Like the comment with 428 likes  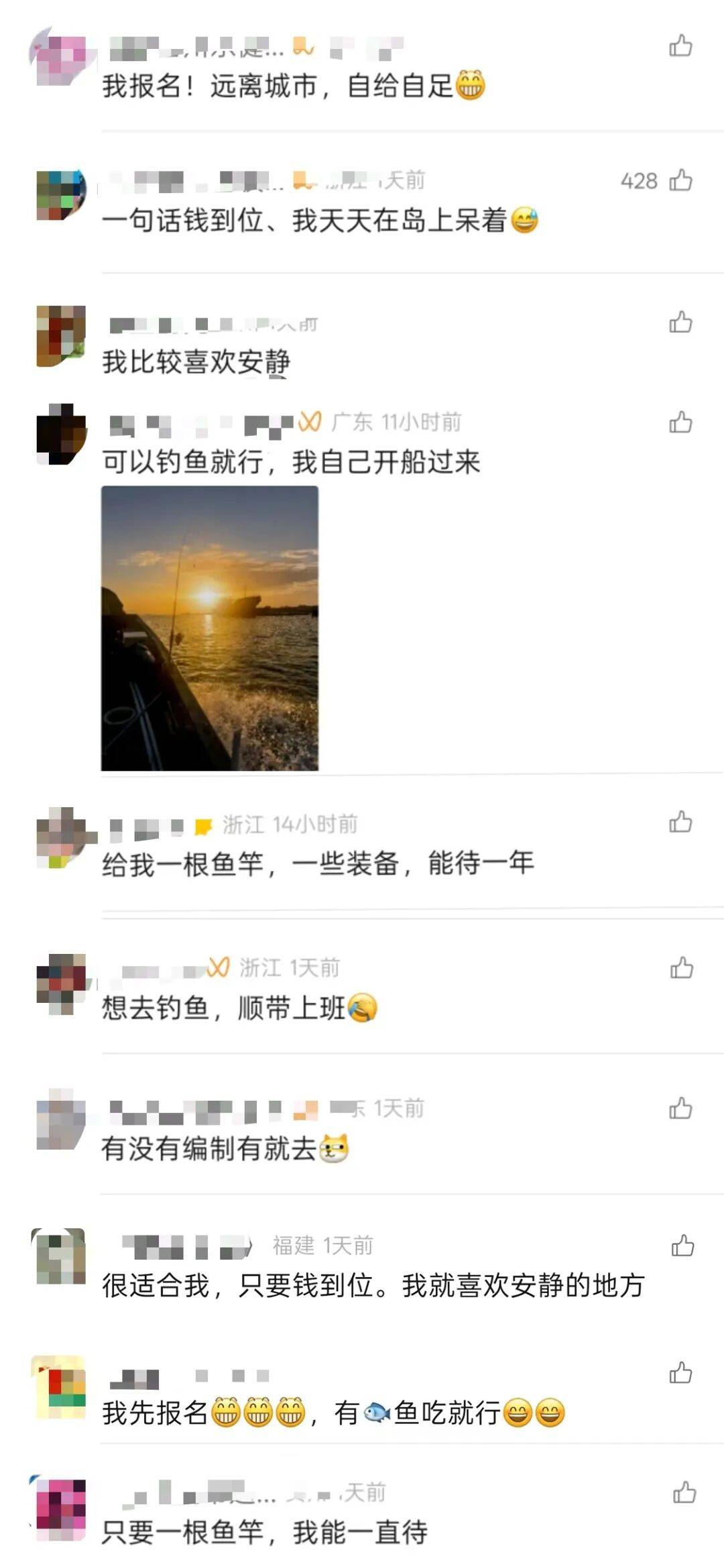point(681,180)
